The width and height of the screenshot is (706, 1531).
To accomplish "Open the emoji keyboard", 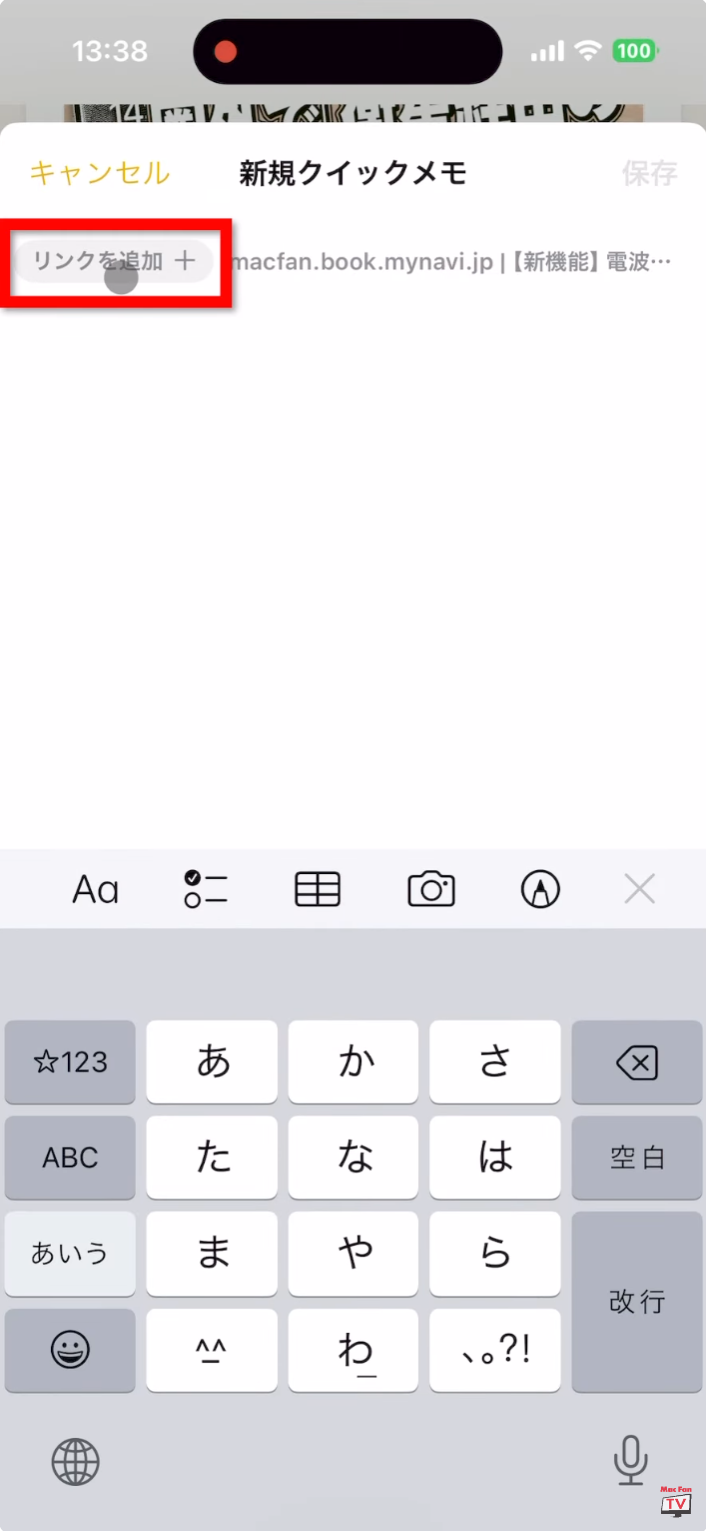I will 70,1351.
